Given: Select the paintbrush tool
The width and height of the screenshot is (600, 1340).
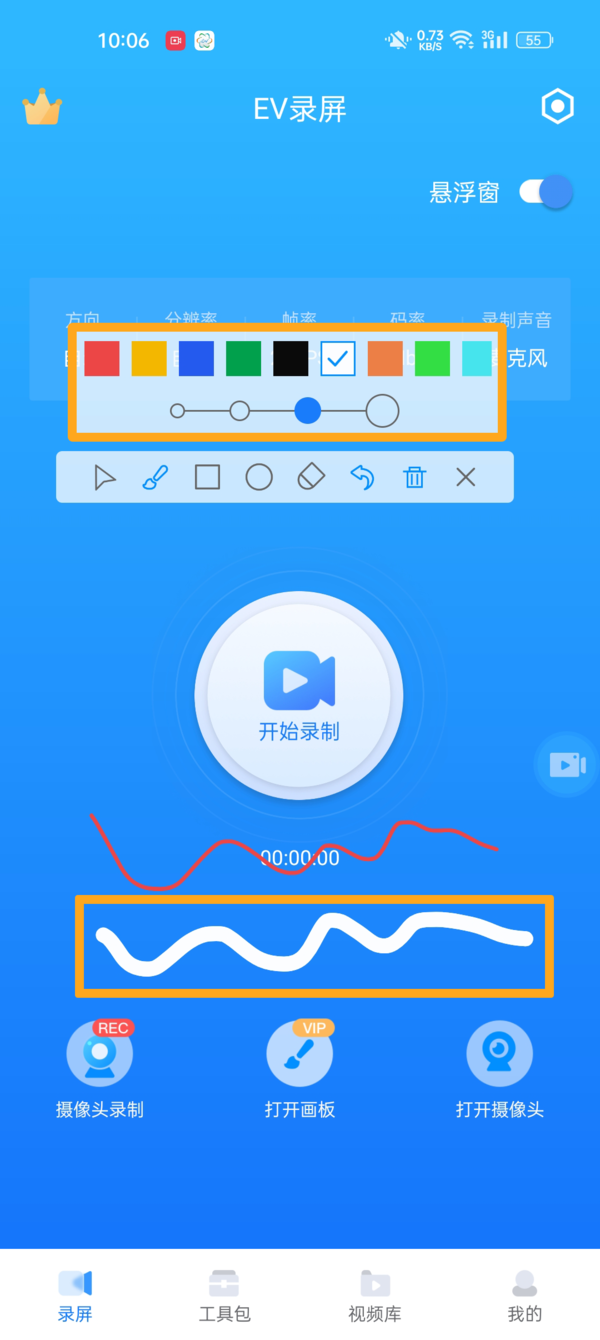Looking at the screenshot, I should [155, 477].
